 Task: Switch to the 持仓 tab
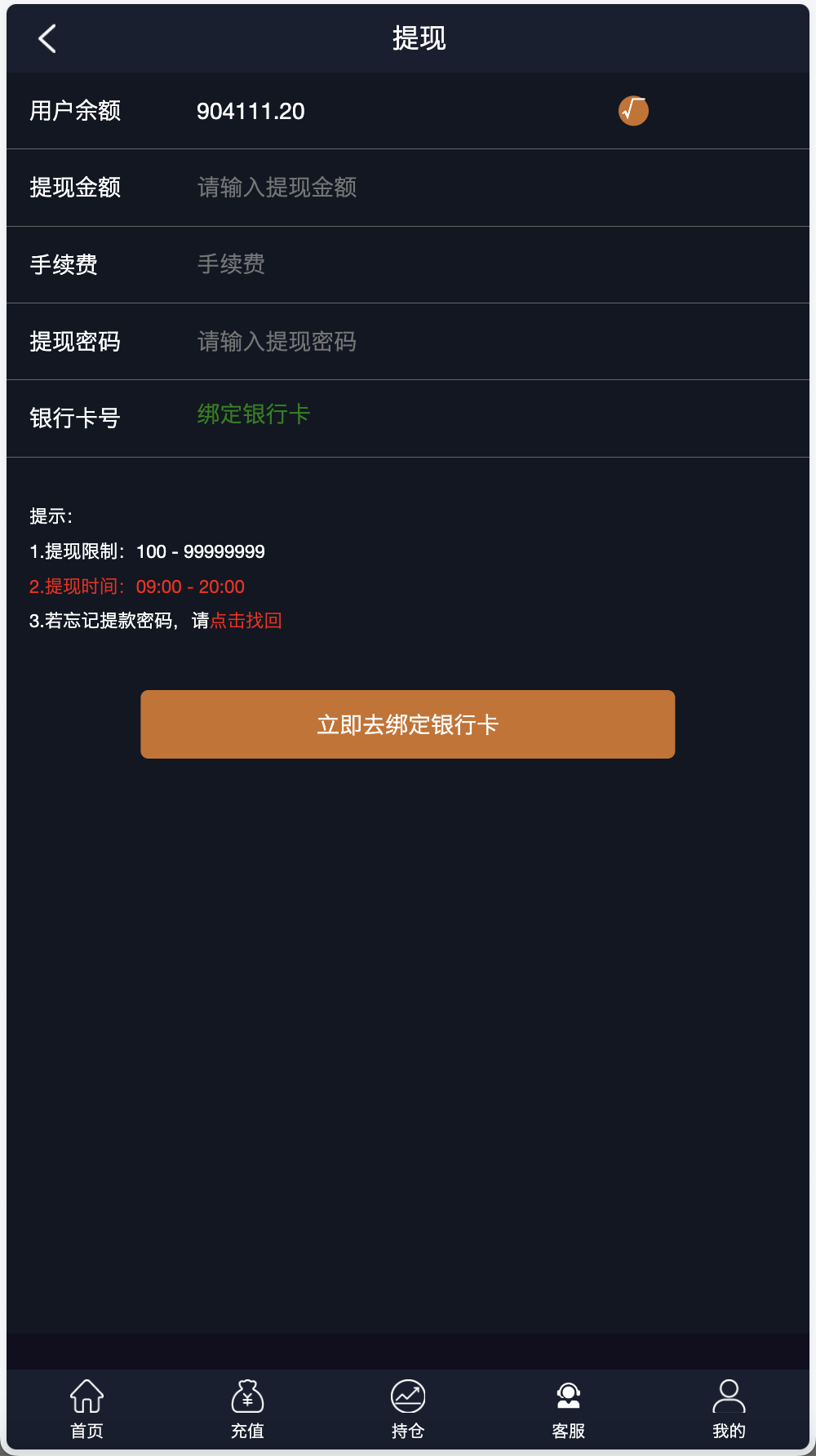pos(408,1415)
